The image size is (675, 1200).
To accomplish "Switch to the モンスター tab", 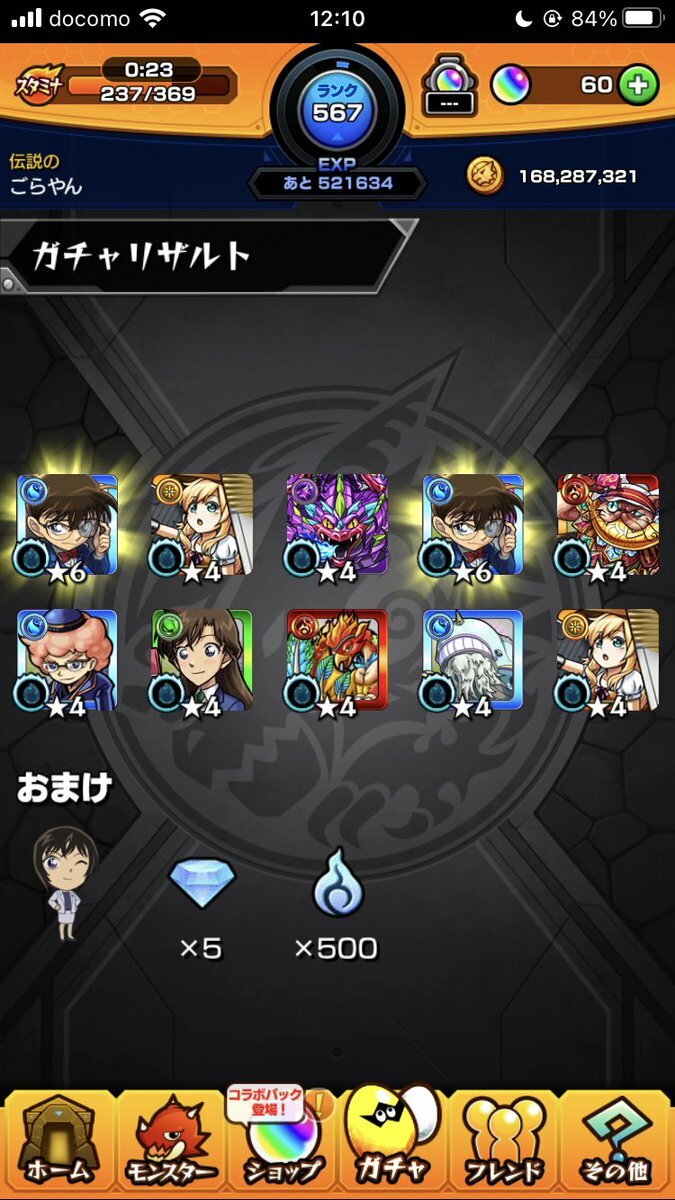I will [170, 1145].
